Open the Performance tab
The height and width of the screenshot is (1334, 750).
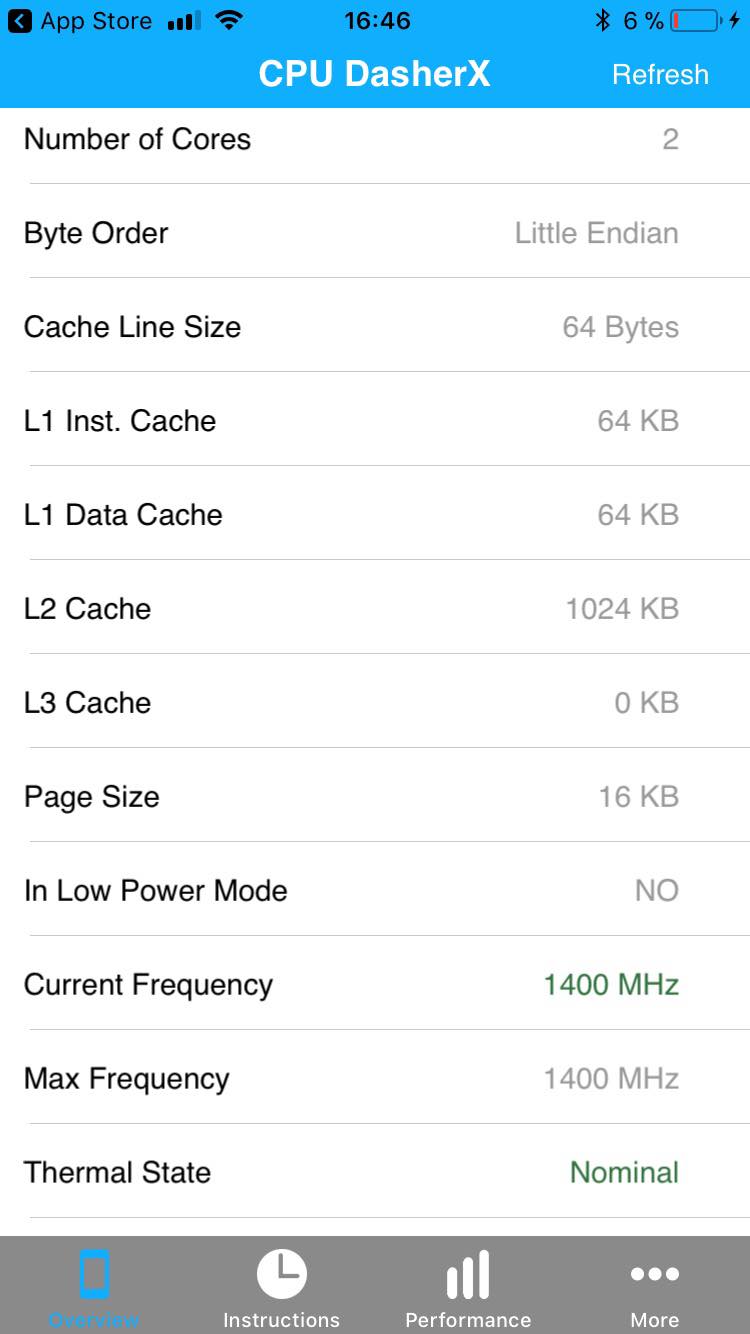(x=468, y=1287)
